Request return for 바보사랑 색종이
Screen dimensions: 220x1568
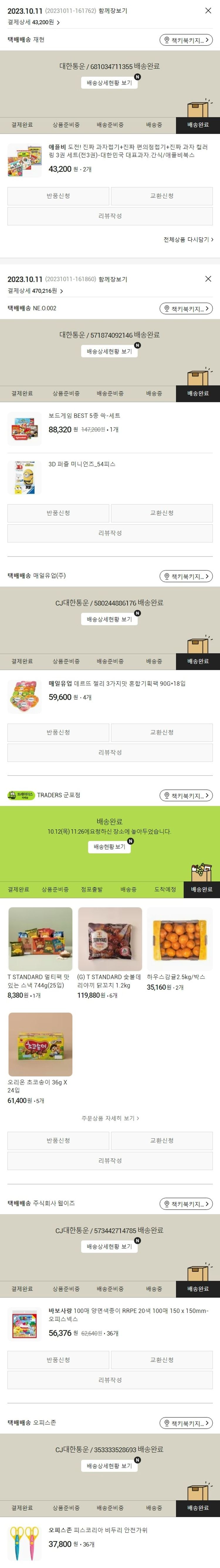pyautogui.click(x=58, y=1360)
